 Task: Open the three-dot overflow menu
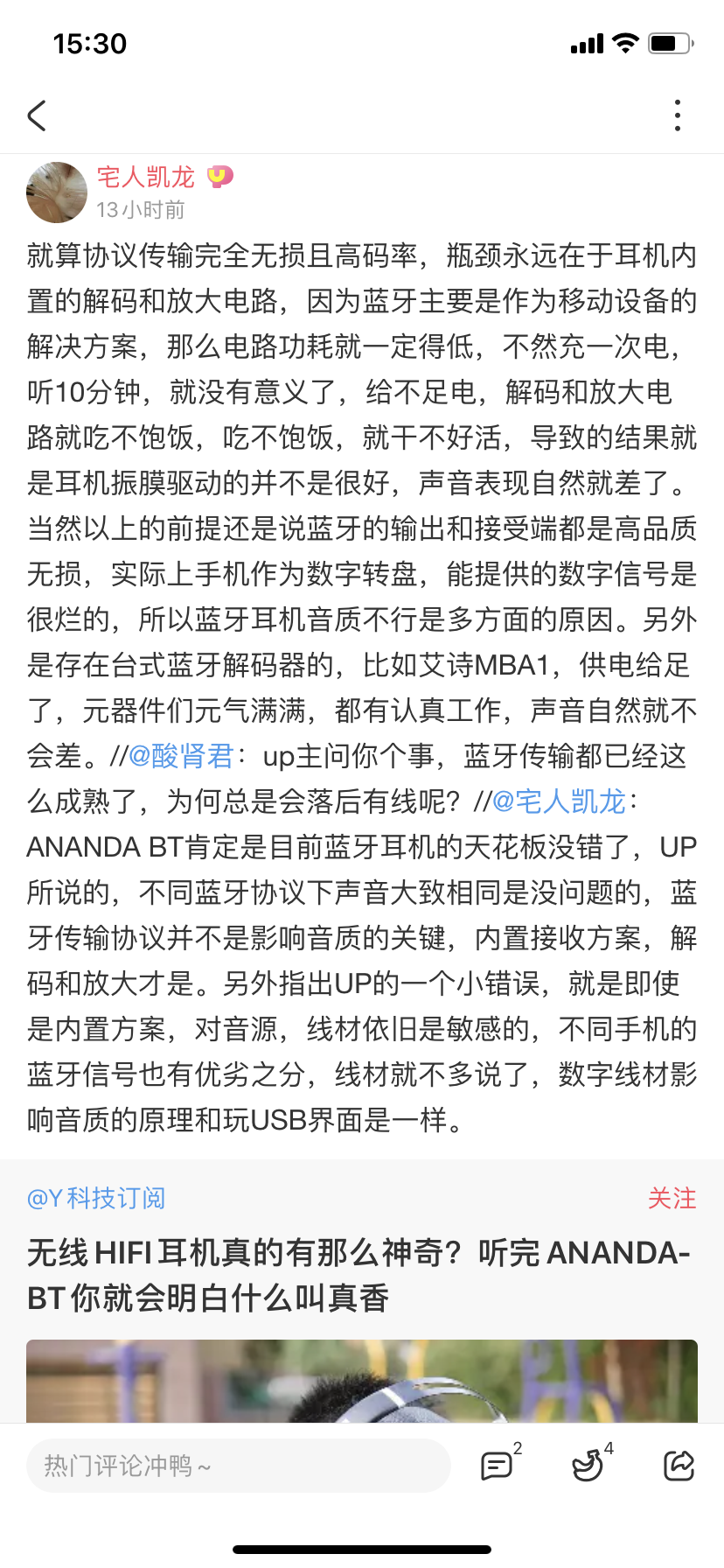(x=678, y=115)
